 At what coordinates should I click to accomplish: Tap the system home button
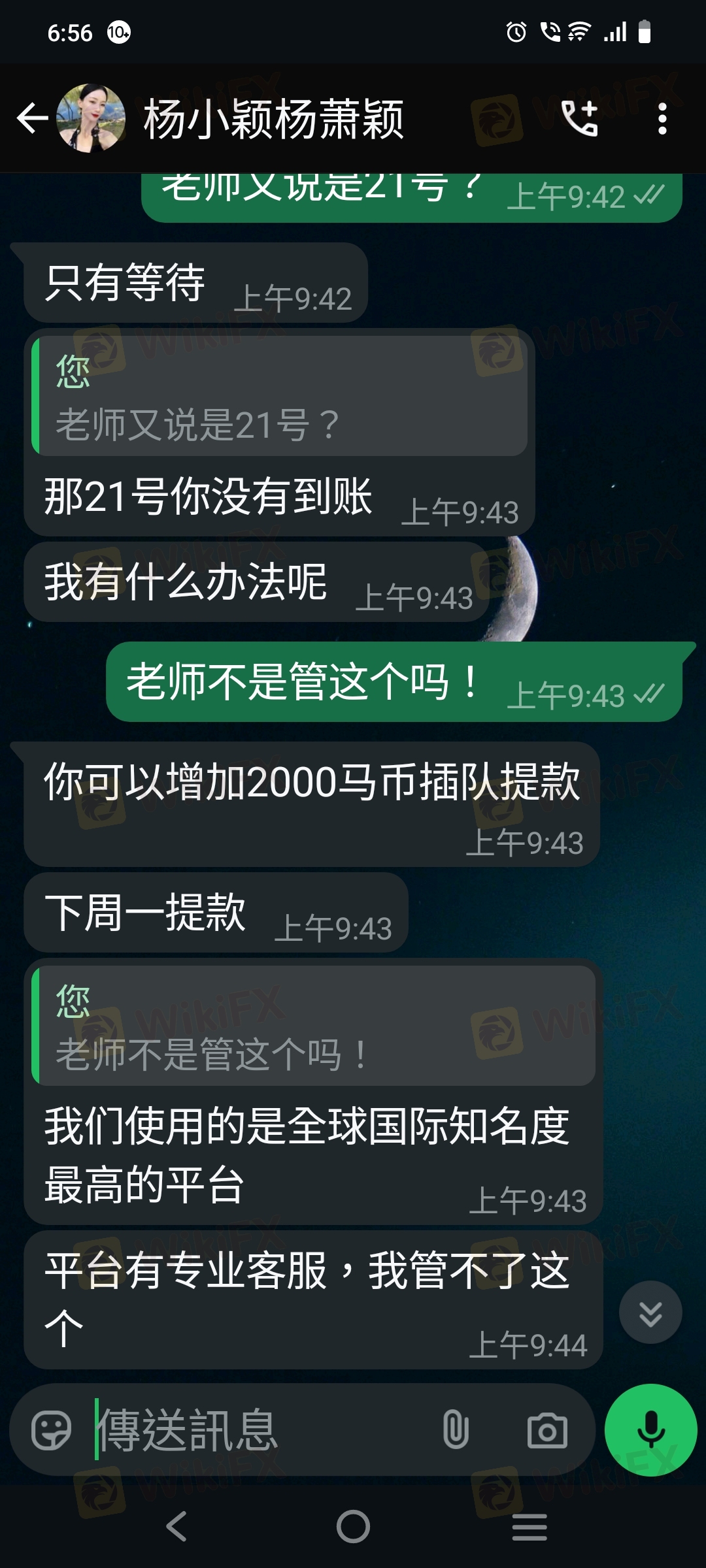[353, 1527]
